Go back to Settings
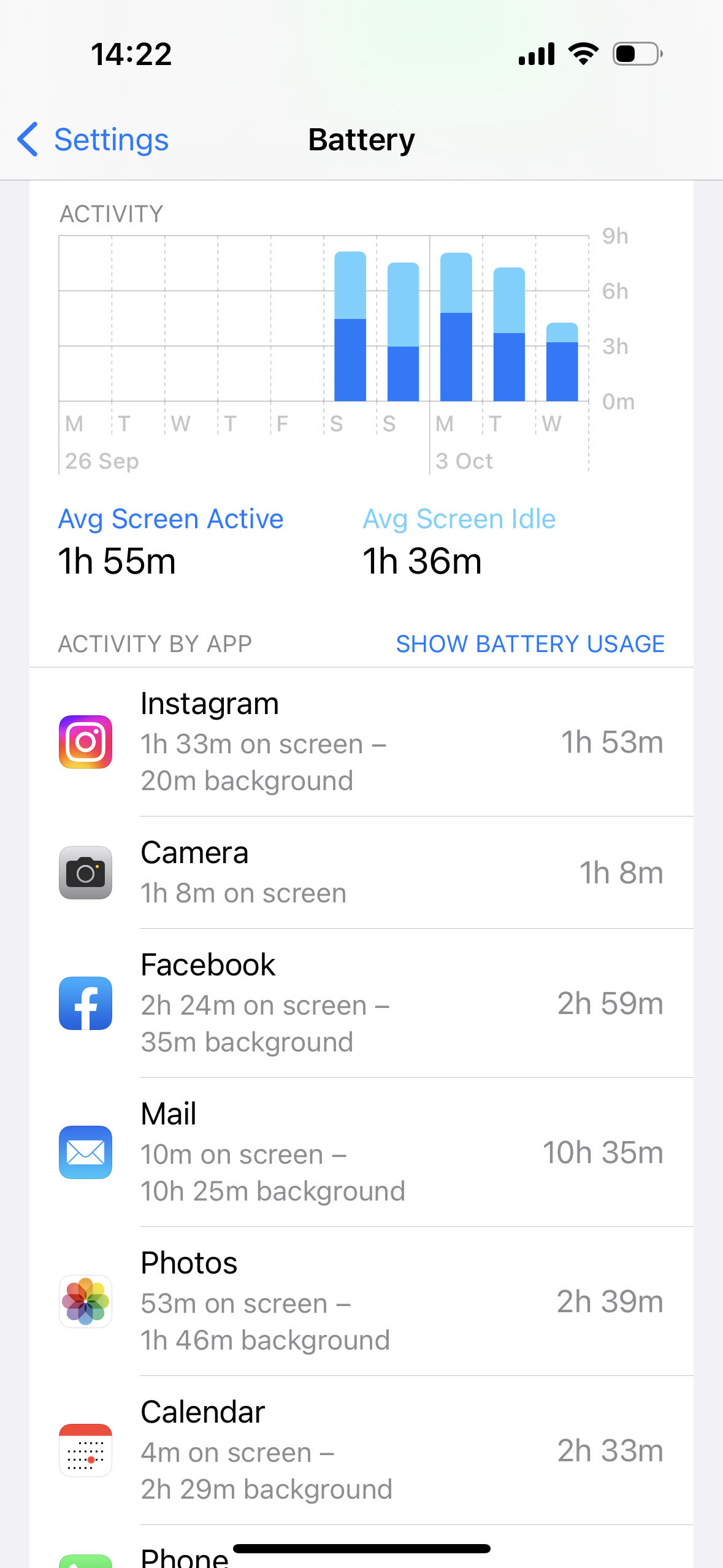 coord(93,140)
